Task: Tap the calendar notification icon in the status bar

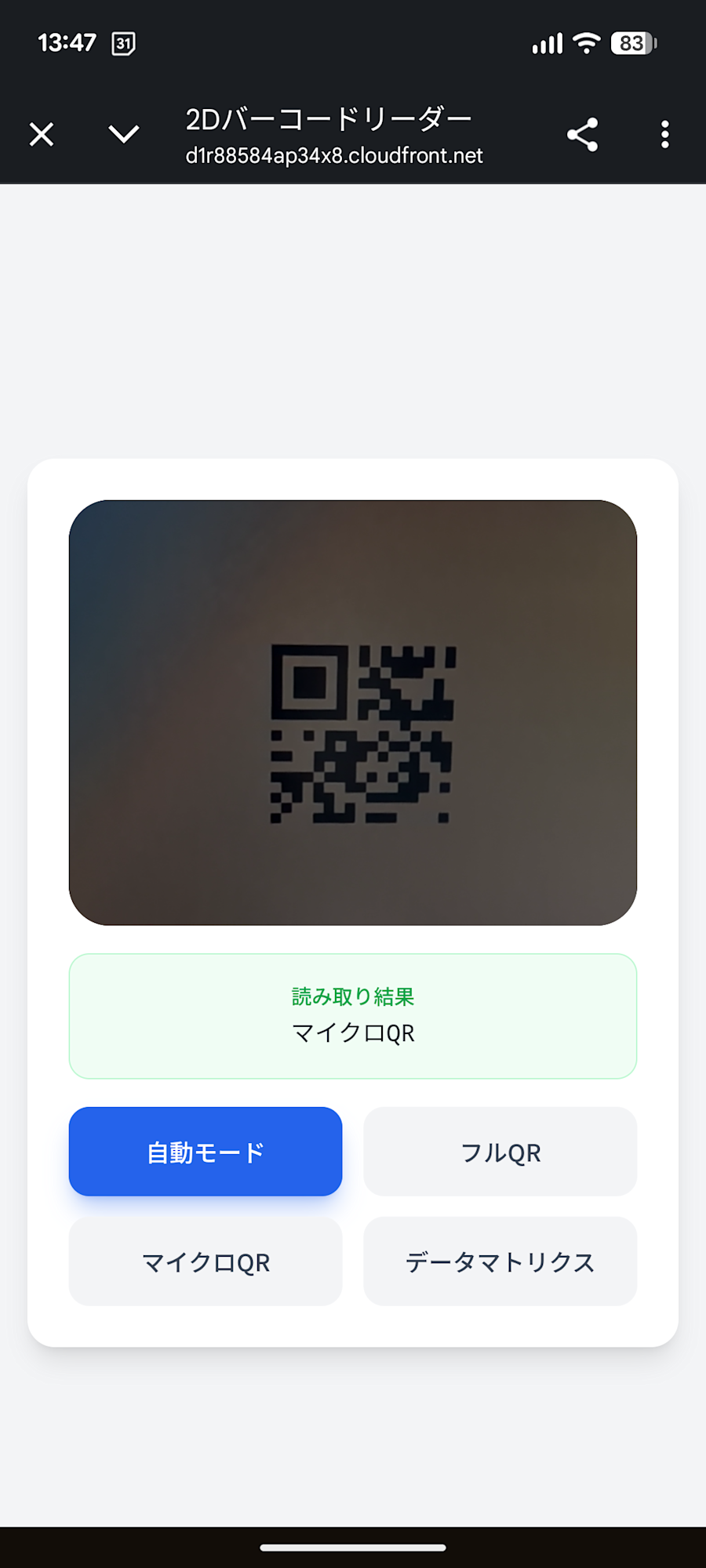Action: (x=124, y=43)
